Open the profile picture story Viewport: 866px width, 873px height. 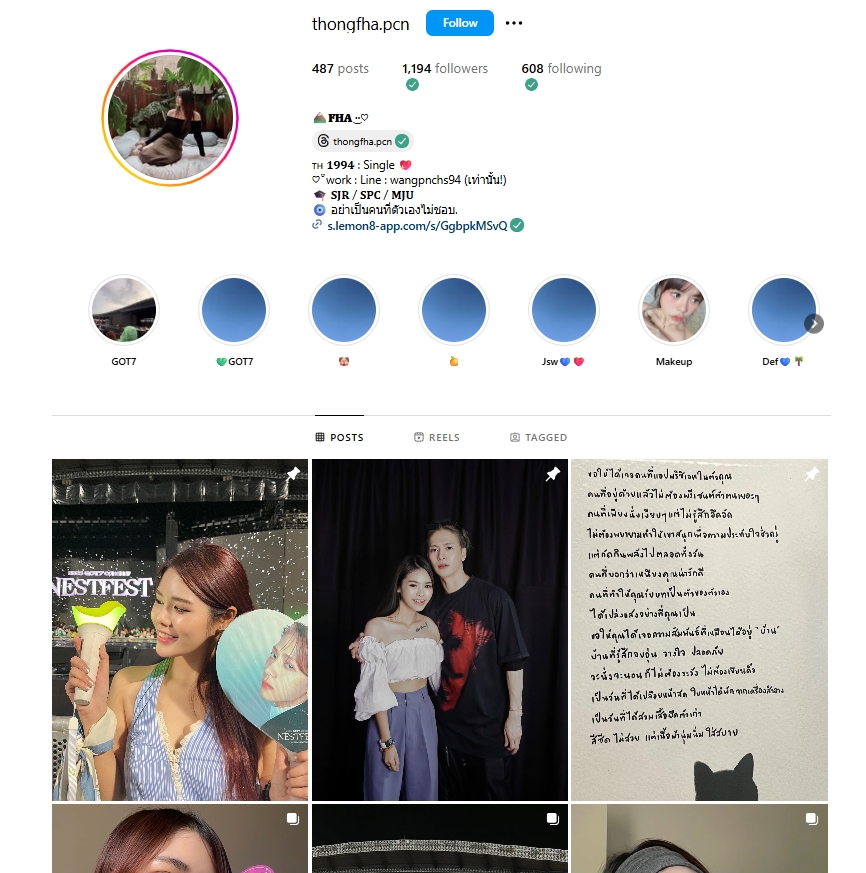pos(170,118)
